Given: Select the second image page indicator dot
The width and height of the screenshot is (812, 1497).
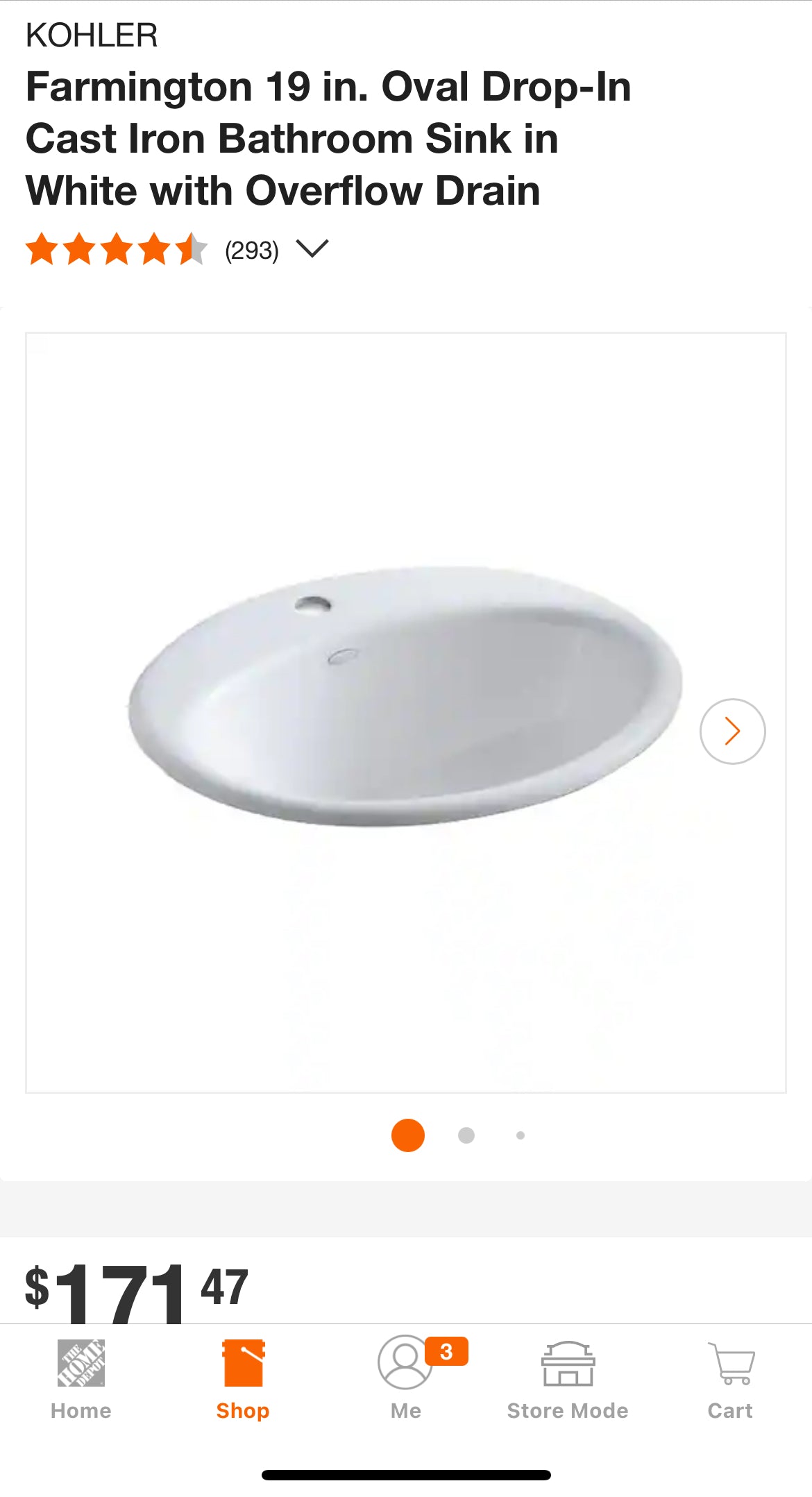Looking at the screenshot, I should pos(466,1135).
